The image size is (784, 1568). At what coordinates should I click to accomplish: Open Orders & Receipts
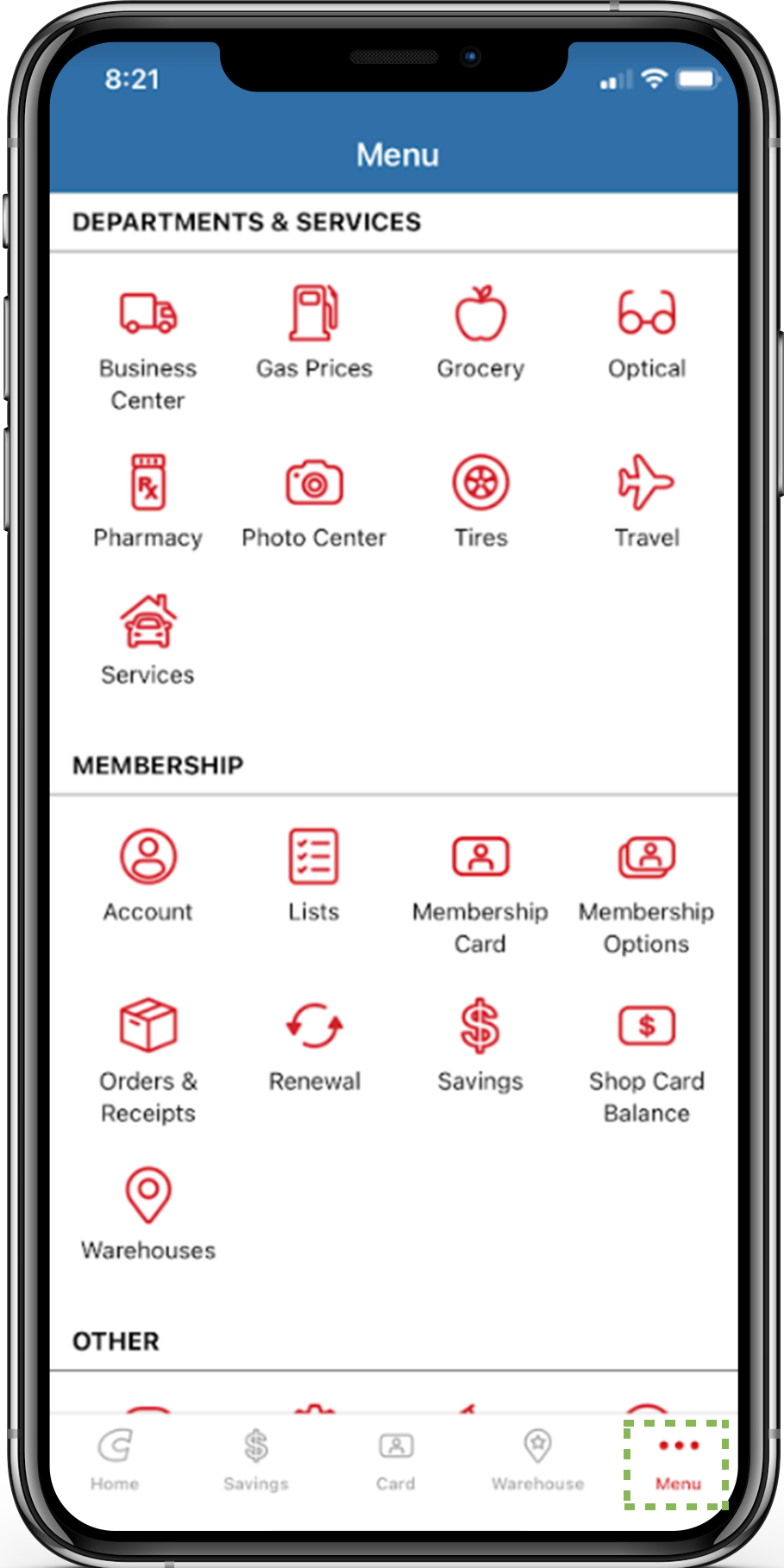[147, 1059]
